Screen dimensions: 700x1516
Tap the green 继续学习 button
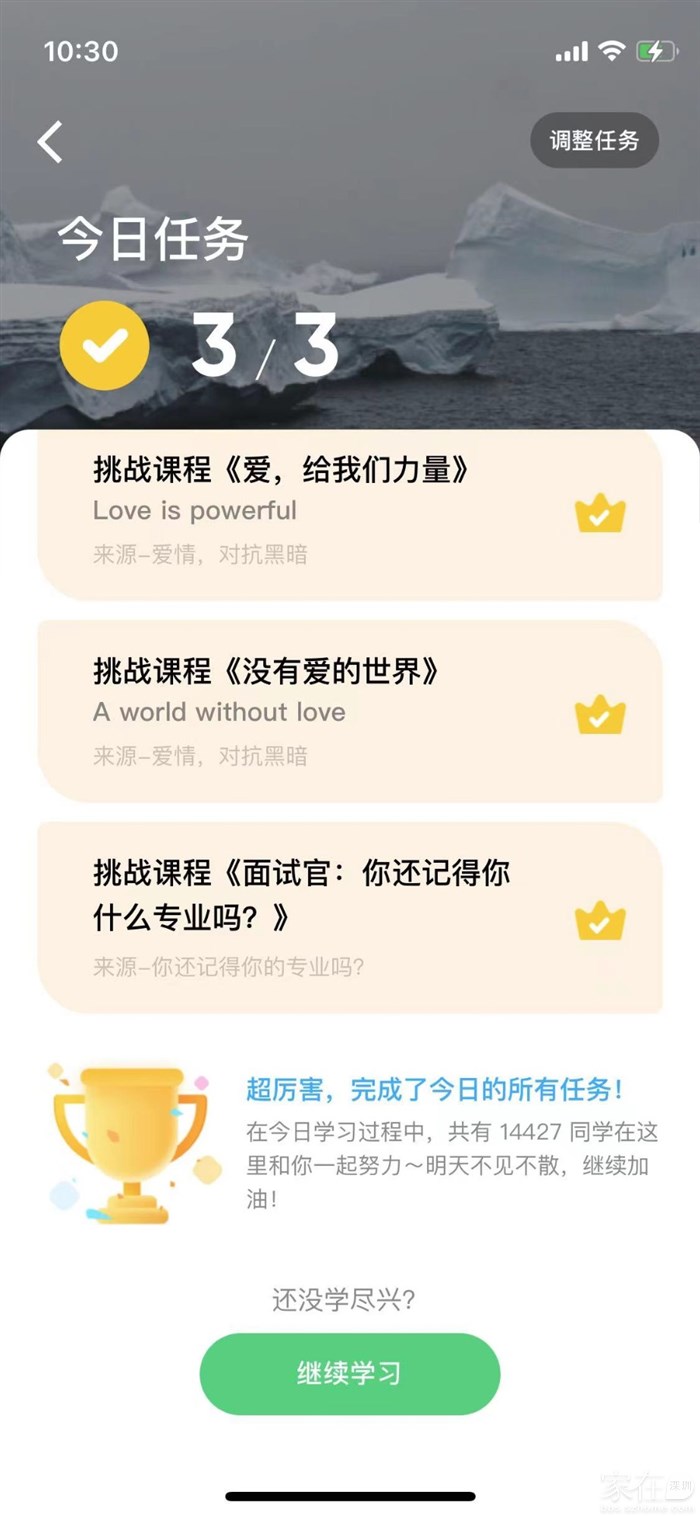tap(350, 1373)
